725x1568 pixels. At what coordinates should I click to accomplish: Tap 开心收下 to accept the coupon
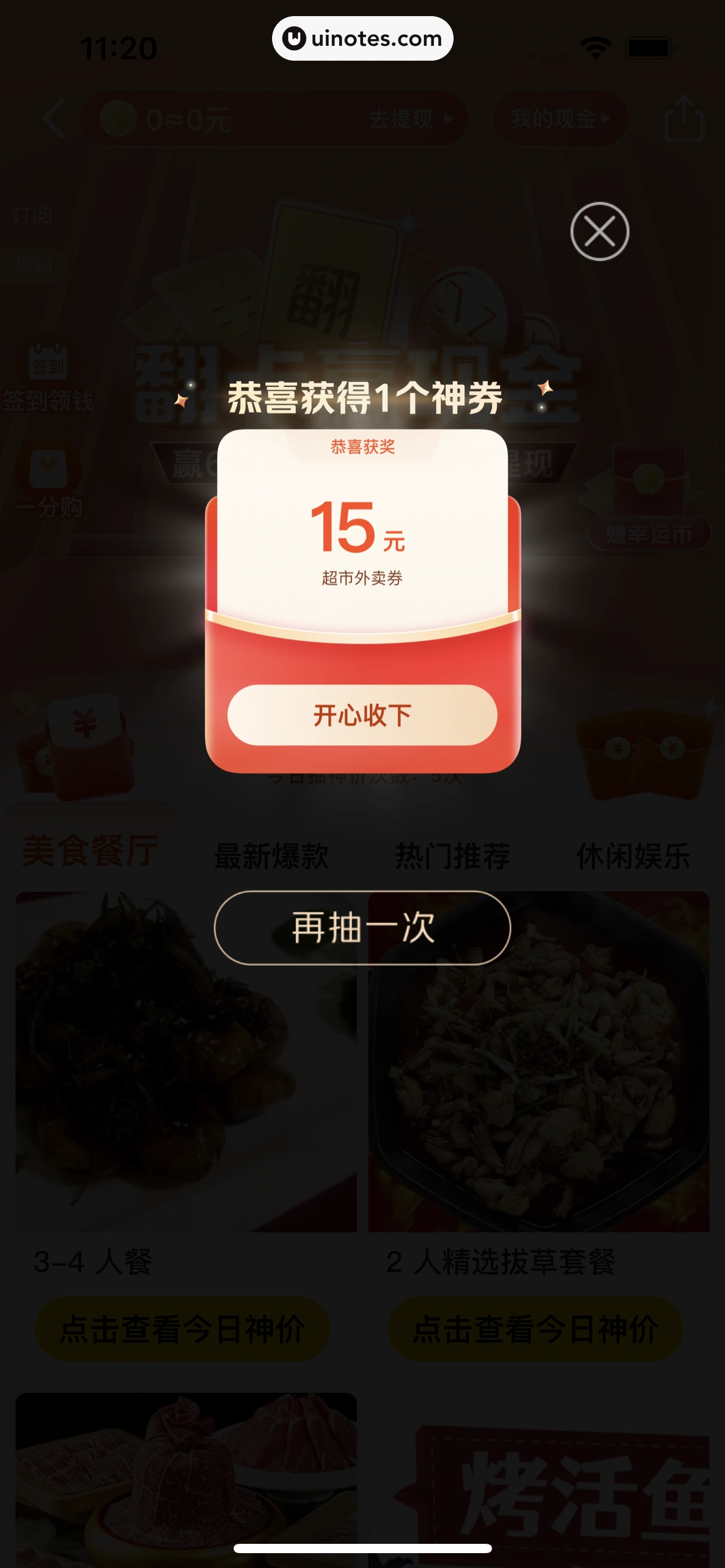click(362, 715)
